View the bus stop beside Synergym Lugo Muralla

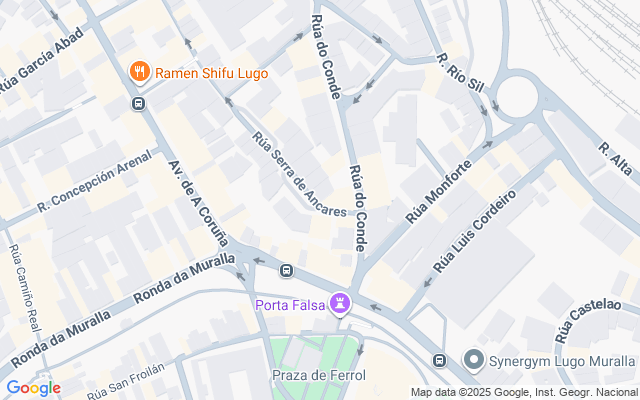tap(439, 360)
